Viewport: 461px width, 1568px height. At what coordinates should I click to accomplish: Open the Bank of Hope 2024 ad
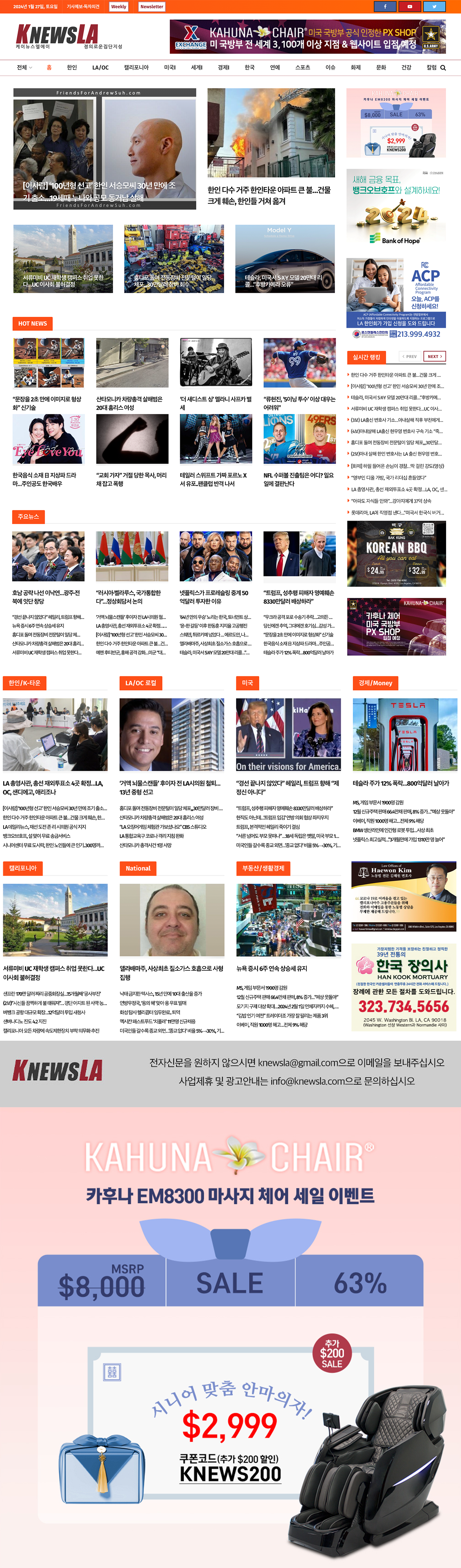click(x=396, y=208)
